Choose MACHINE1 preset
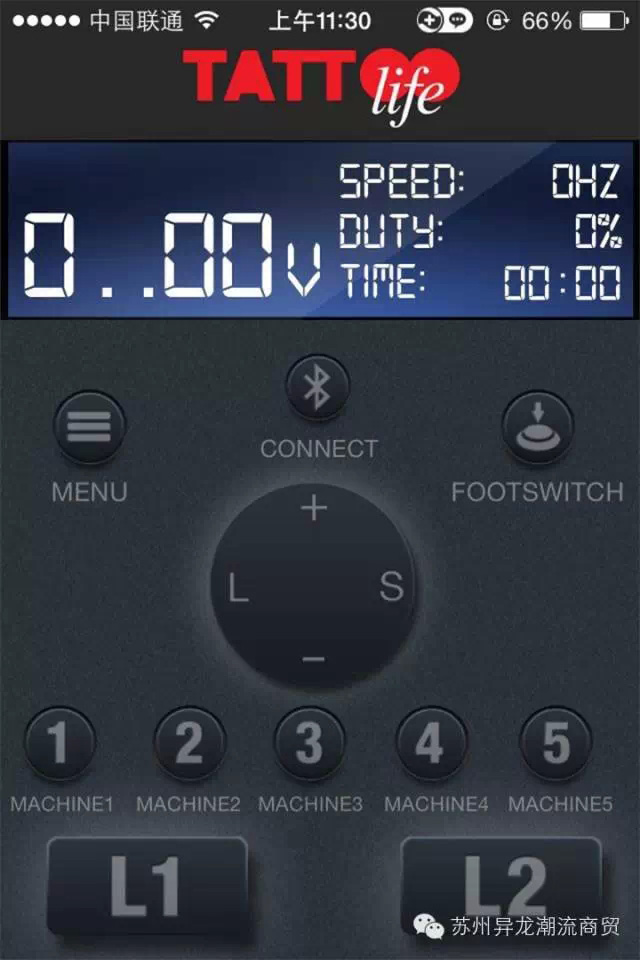 60,745
